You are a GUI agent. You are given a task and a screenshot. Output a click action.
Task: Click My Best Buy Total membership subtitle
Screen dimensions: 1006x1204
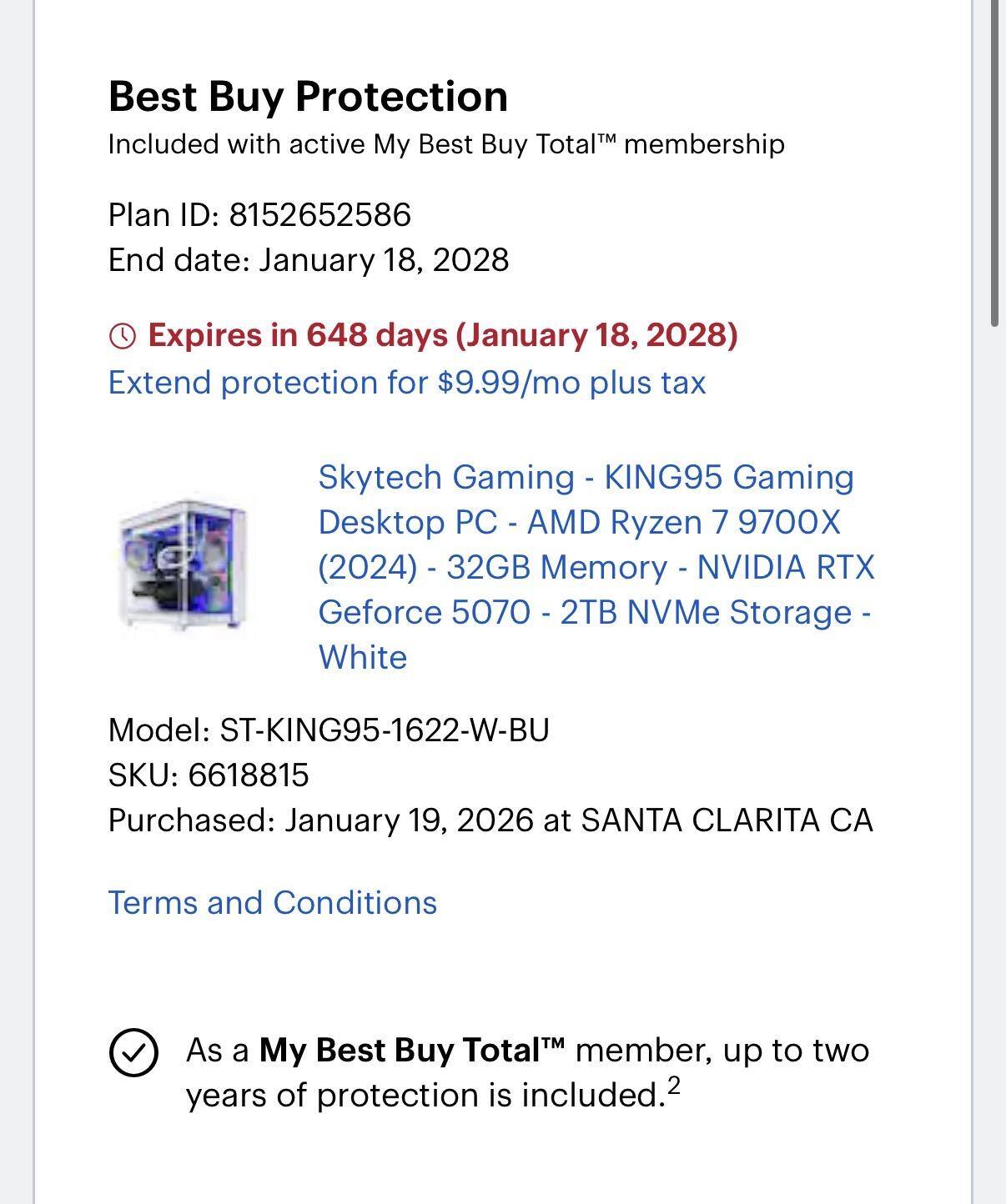[445, 143]
